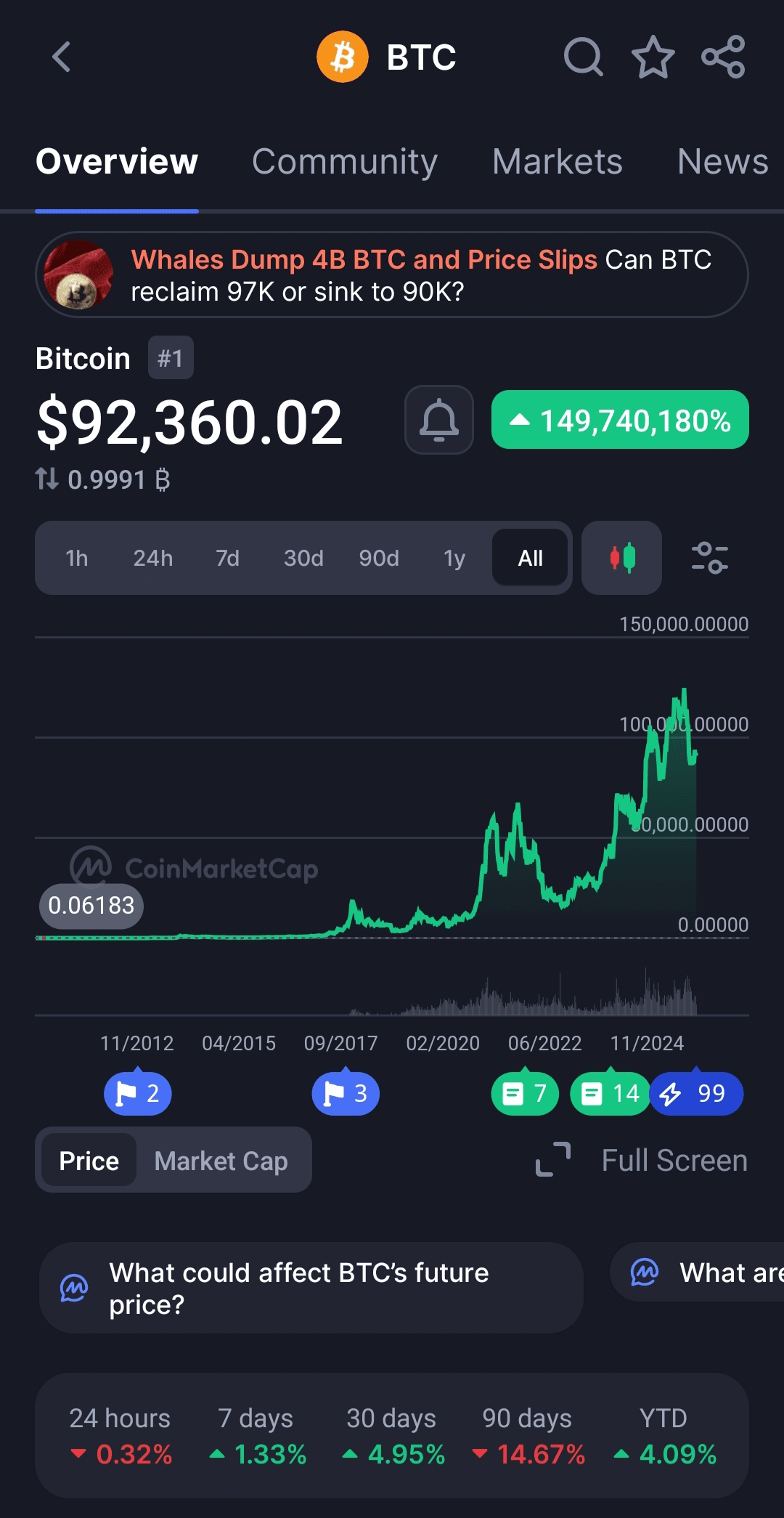The height and width of the screenshot is (1518, 784).
Task: Tap the green percentage change badge
Action: 620,420
